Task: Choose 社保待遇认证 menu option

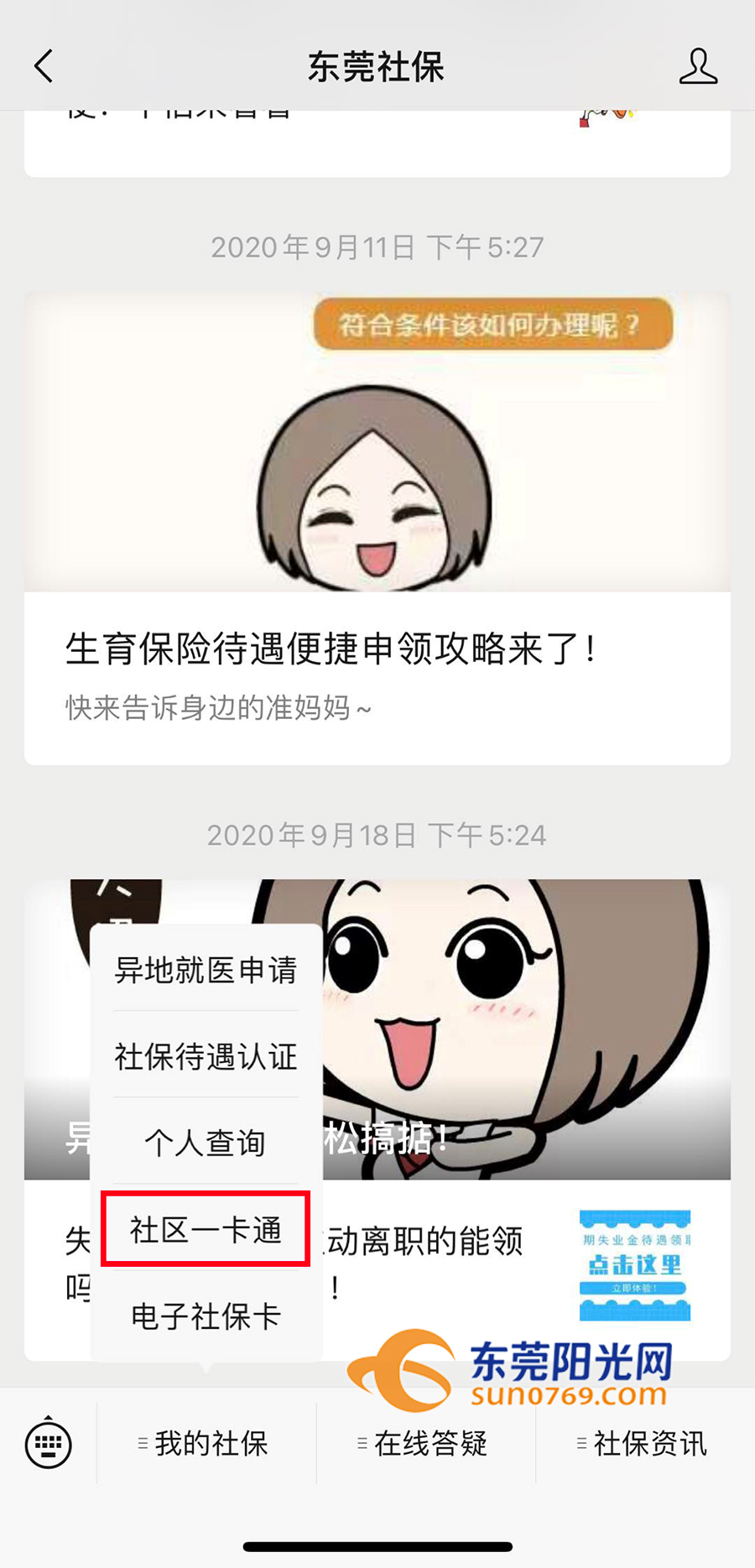Action: pos(206,1056)
